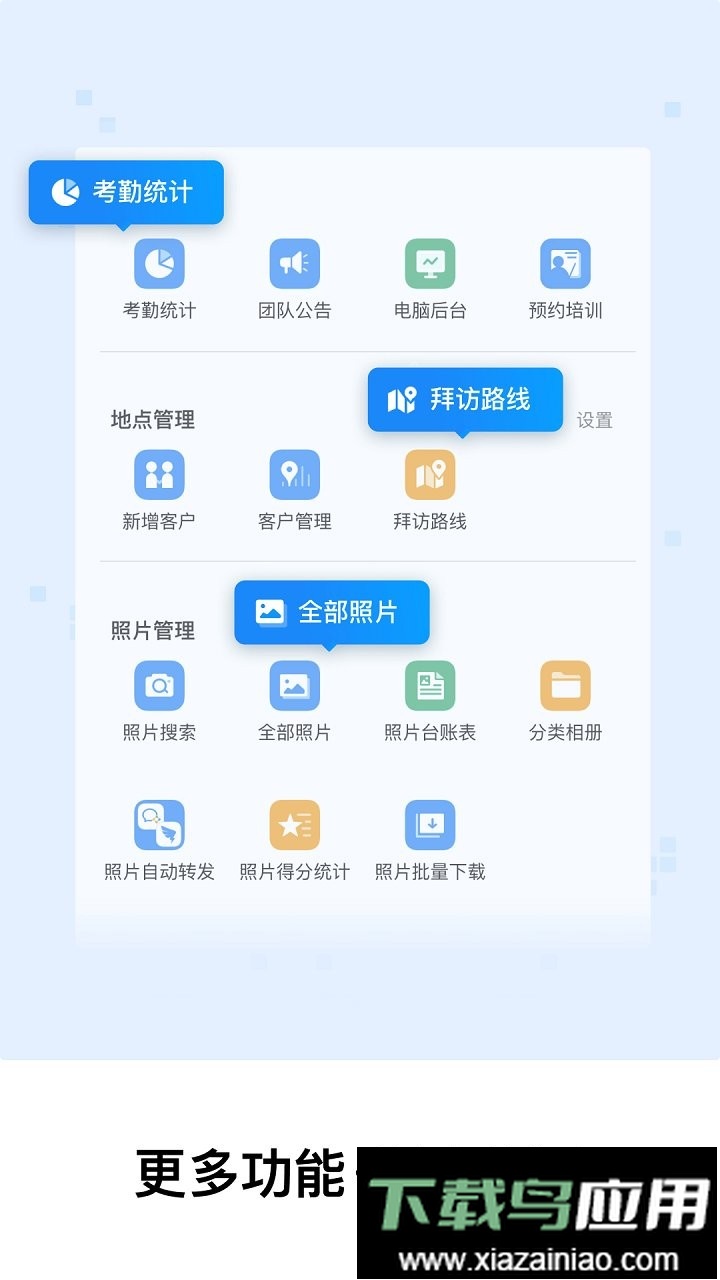Click the blue 考勤统计 callout badge
The height and width of the screenshot is (1280, 720).
[125, 192]
